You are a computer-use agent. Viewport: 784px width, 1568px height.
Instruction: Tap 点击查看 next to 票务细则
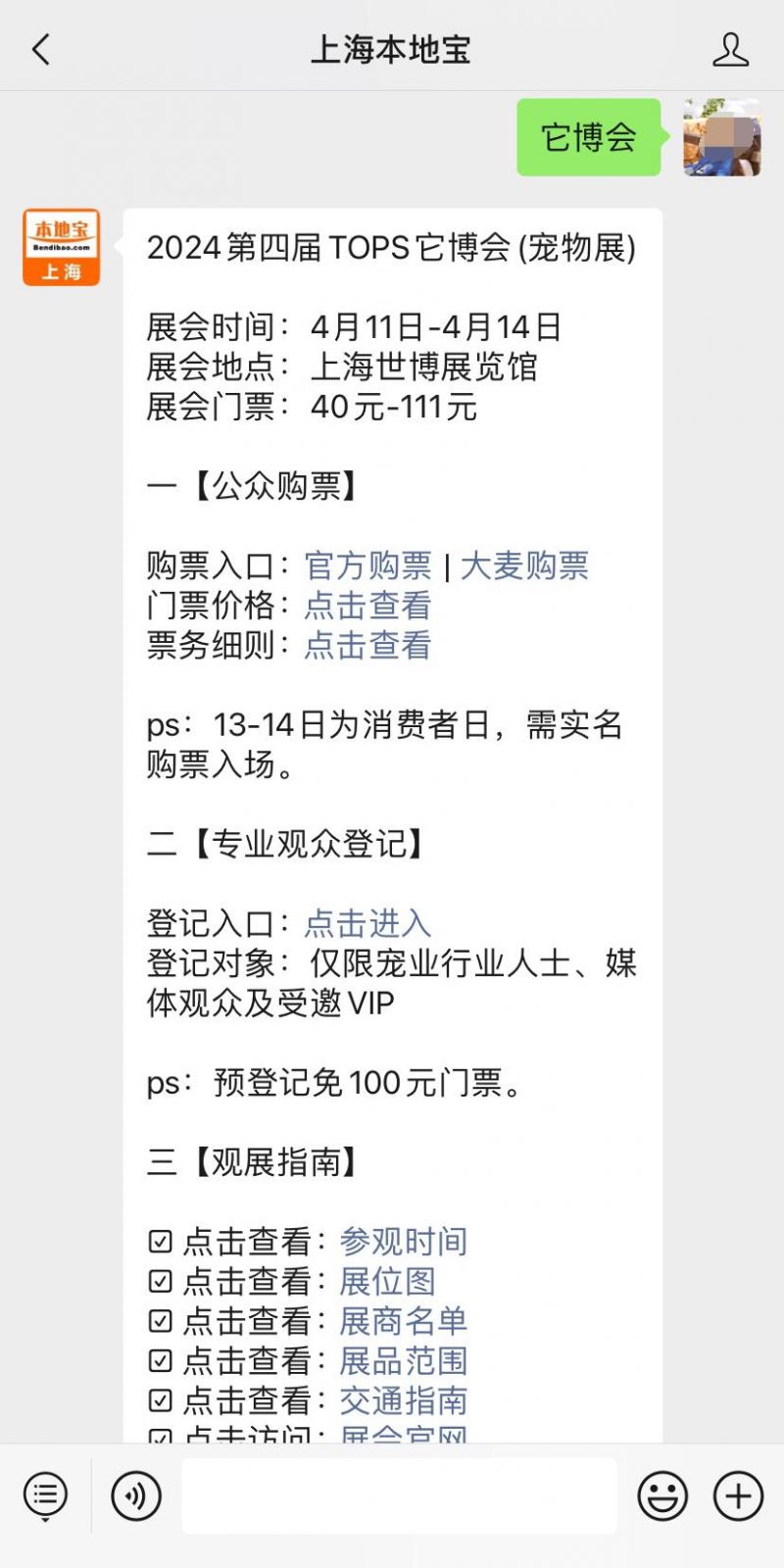(x=368, y=645)
